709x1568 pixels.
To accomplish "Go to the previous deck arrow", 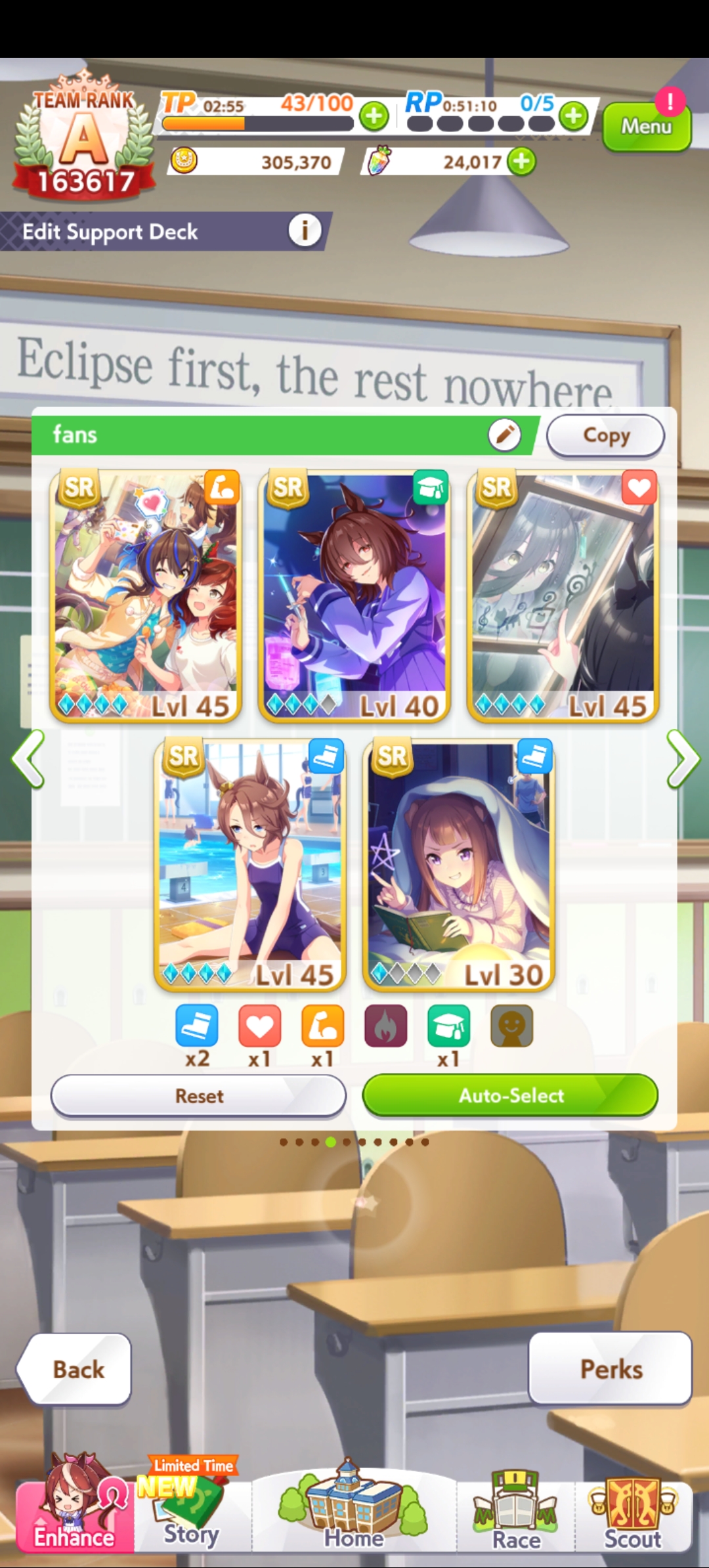I will (28, 759).
